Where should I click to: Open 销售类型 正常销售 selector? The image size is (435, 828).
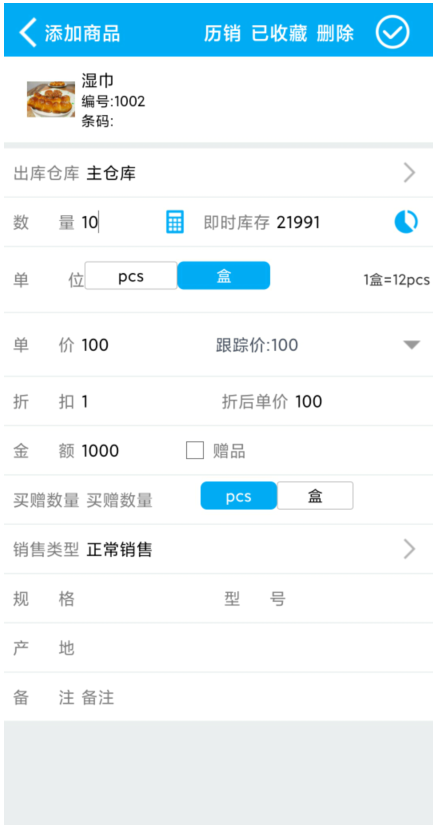(218, 550)
